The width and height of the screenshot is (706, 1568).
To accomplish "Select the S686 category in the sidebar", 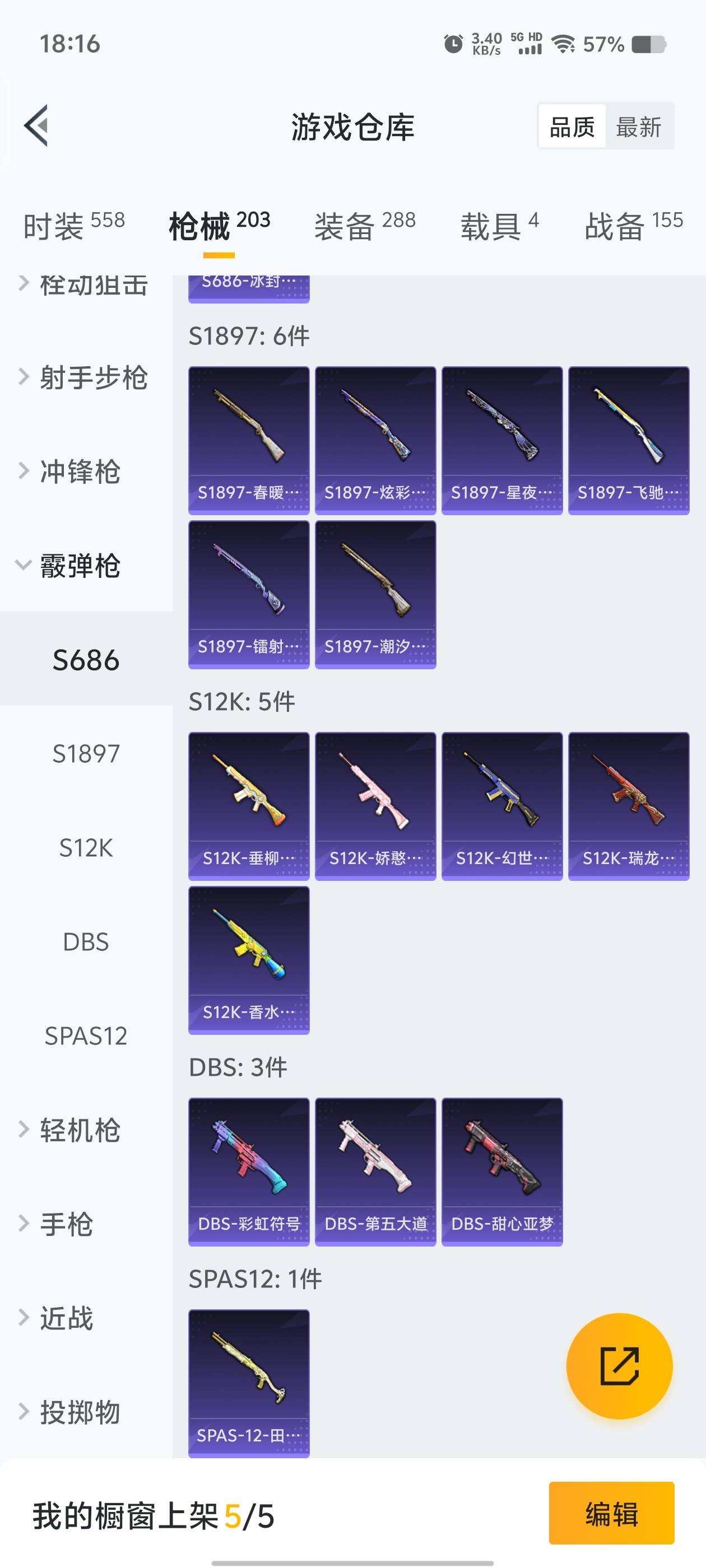I will [85, 660].
